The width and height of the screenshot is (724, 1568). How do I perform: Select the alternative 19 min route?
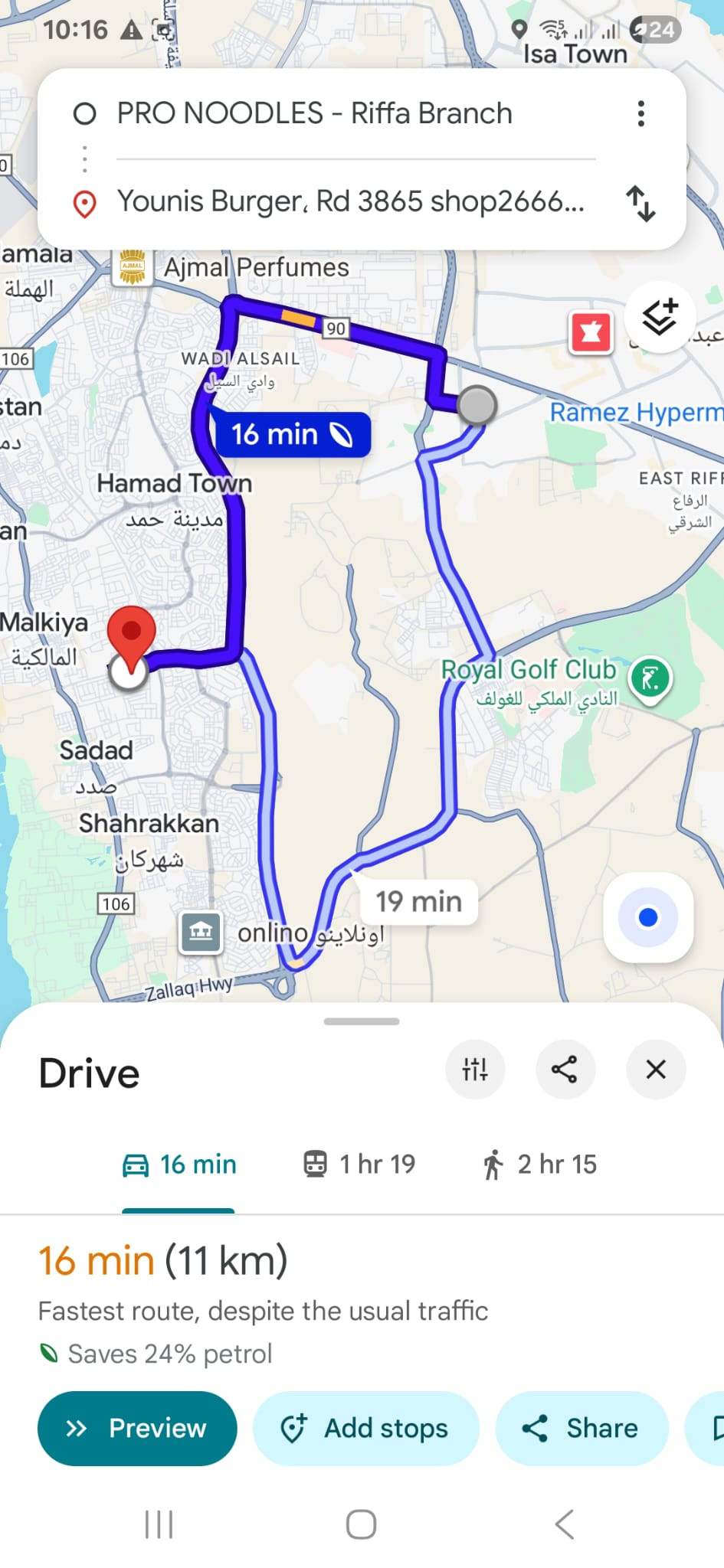[418, 902]
